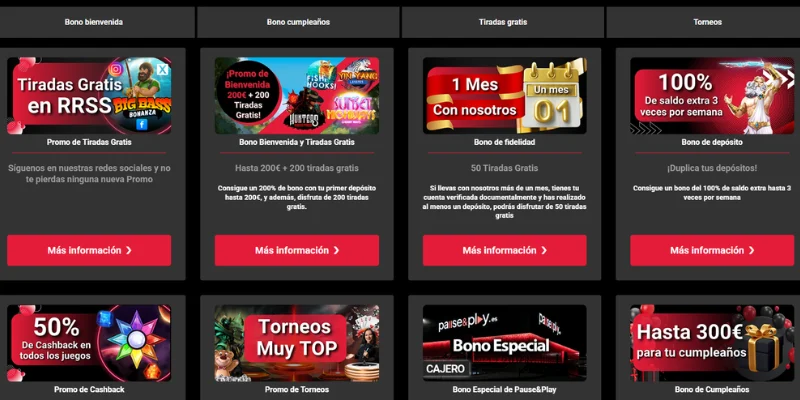Open the 100% de saldo extra banner

coord(712,96)
